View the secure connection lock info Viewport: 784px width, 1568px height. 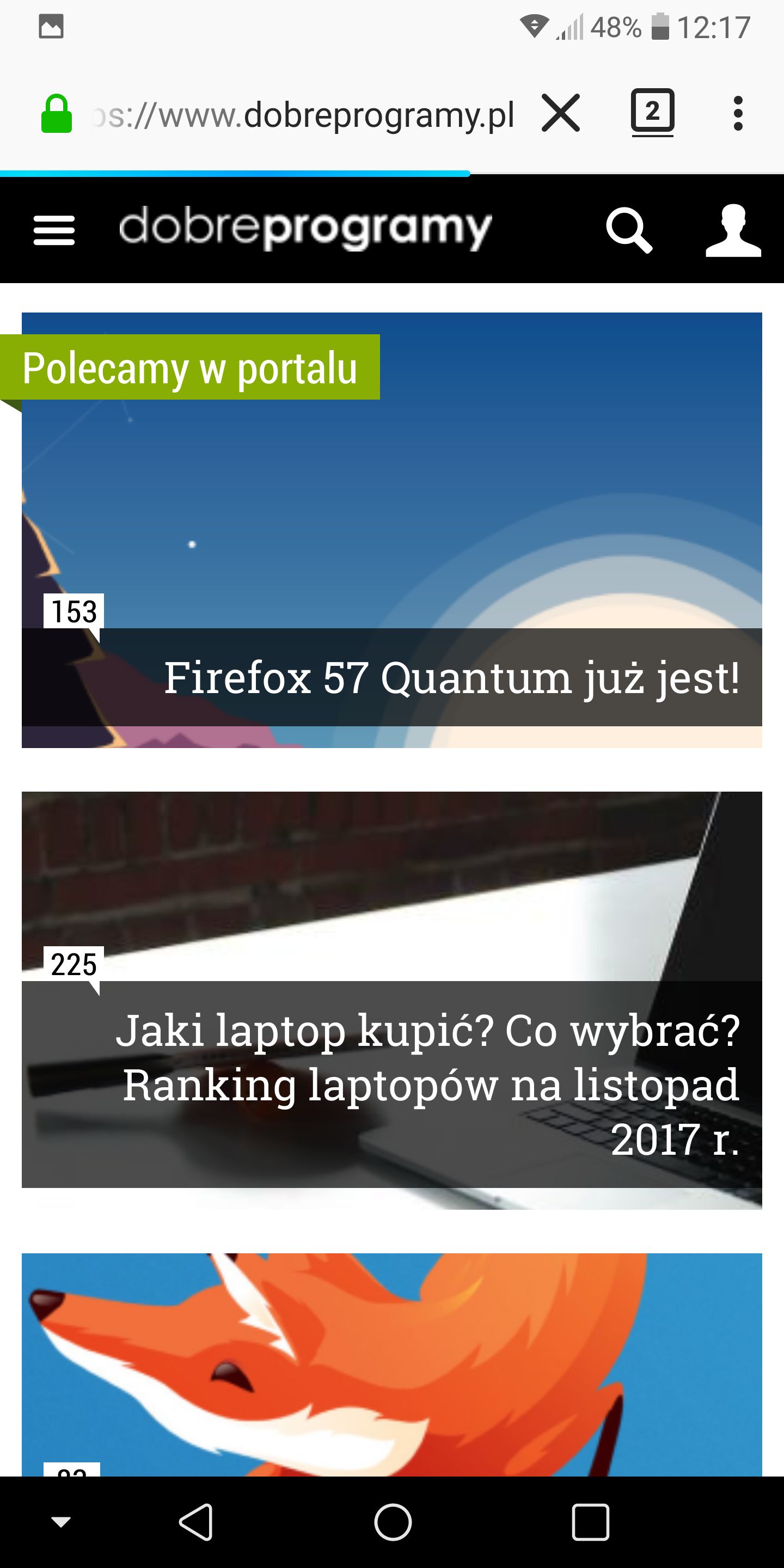(57, 114)
